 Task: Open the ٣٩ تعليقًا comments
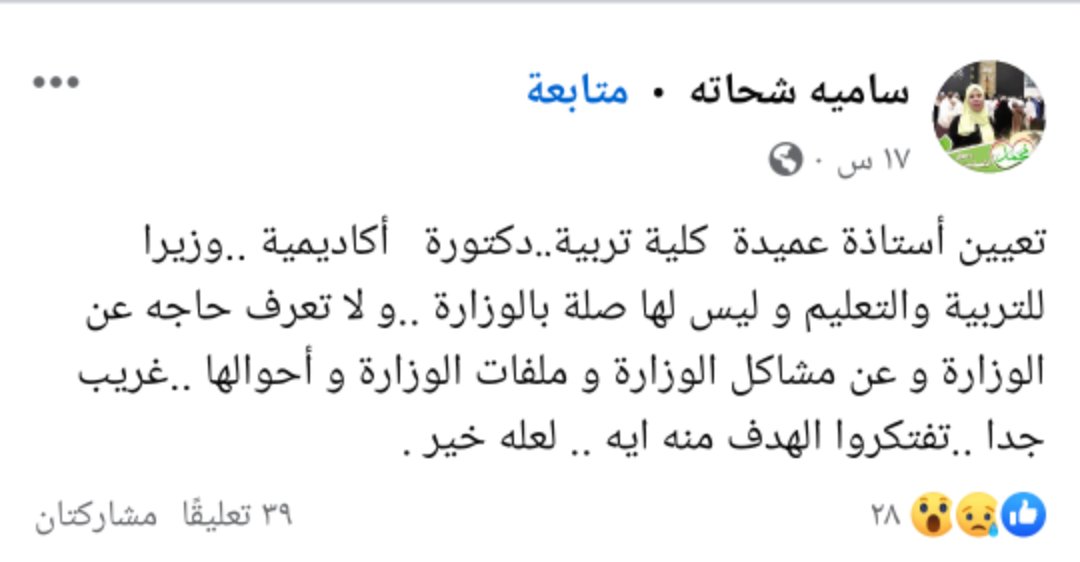point(236,516)
